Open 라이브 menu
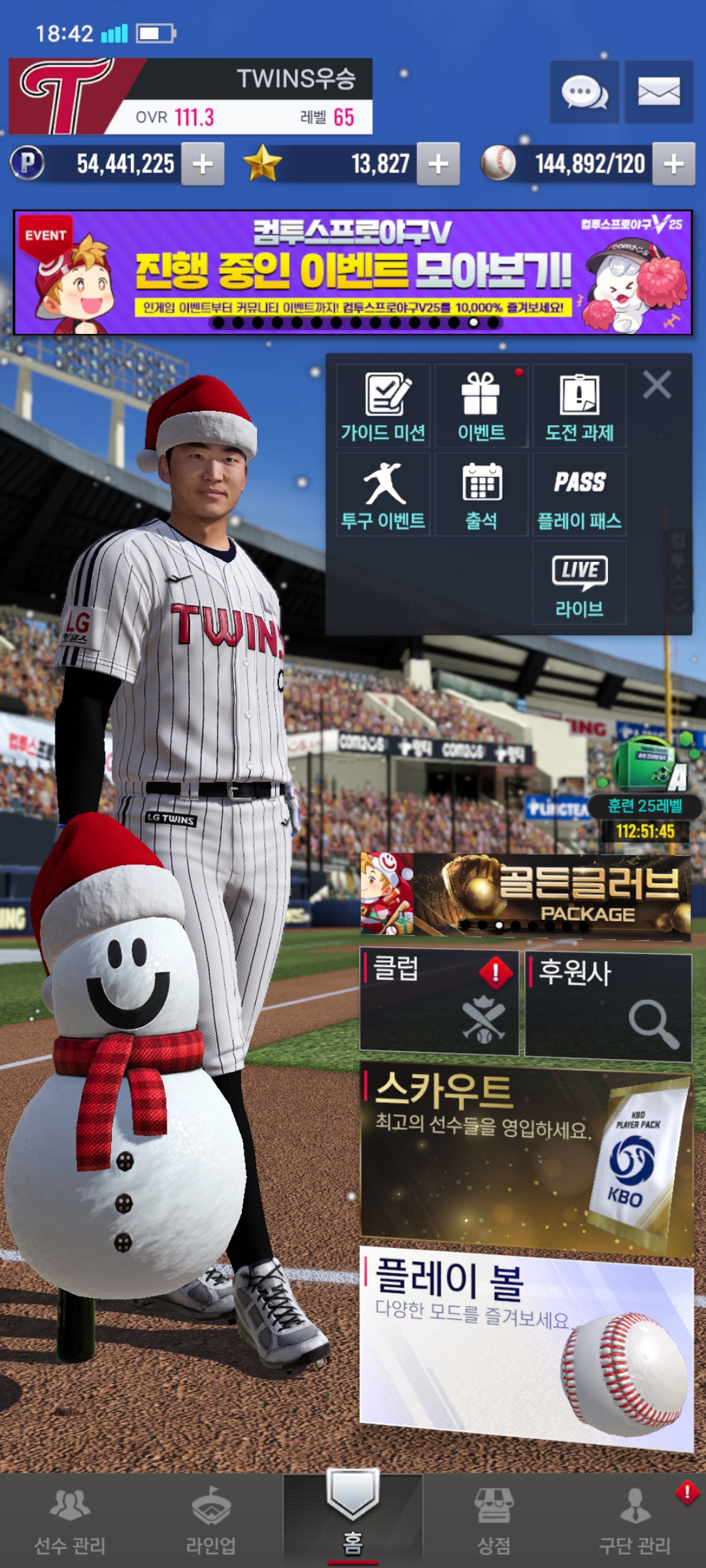This screenshot has height=1568, width=706. 579,583
